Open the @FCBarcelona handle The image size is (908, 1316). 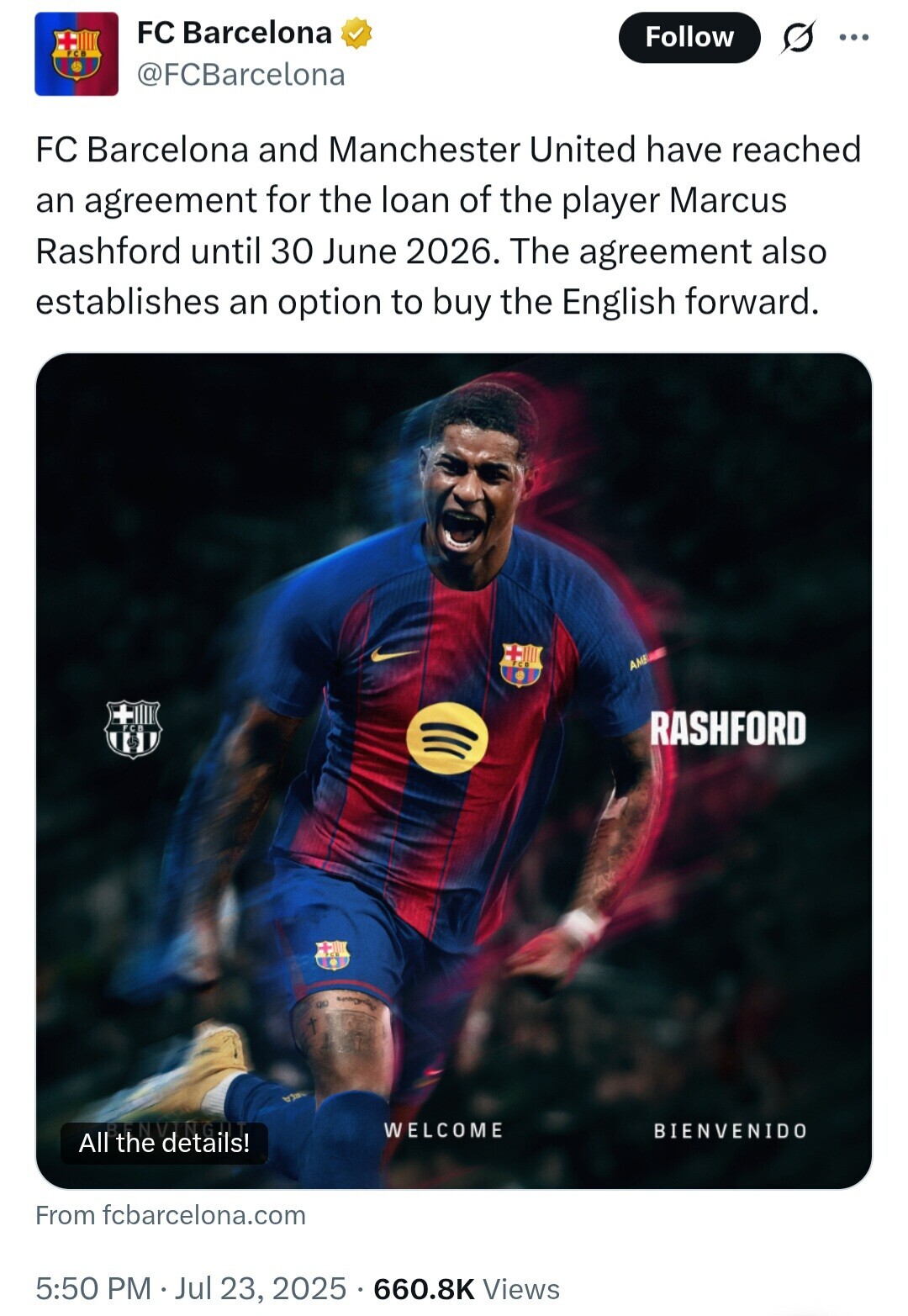[x=240, y=75]
